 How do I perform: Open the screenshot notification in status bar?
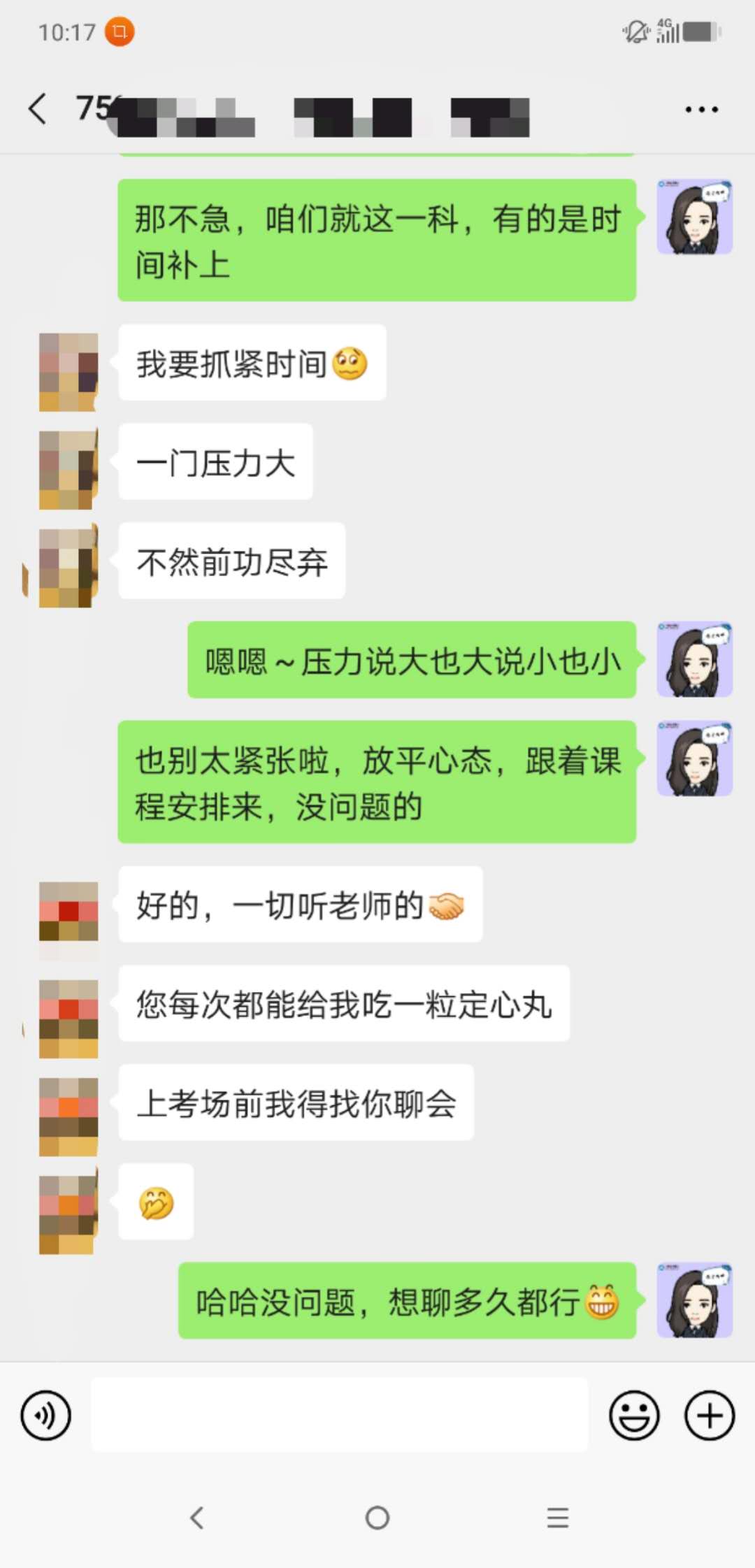119,32
